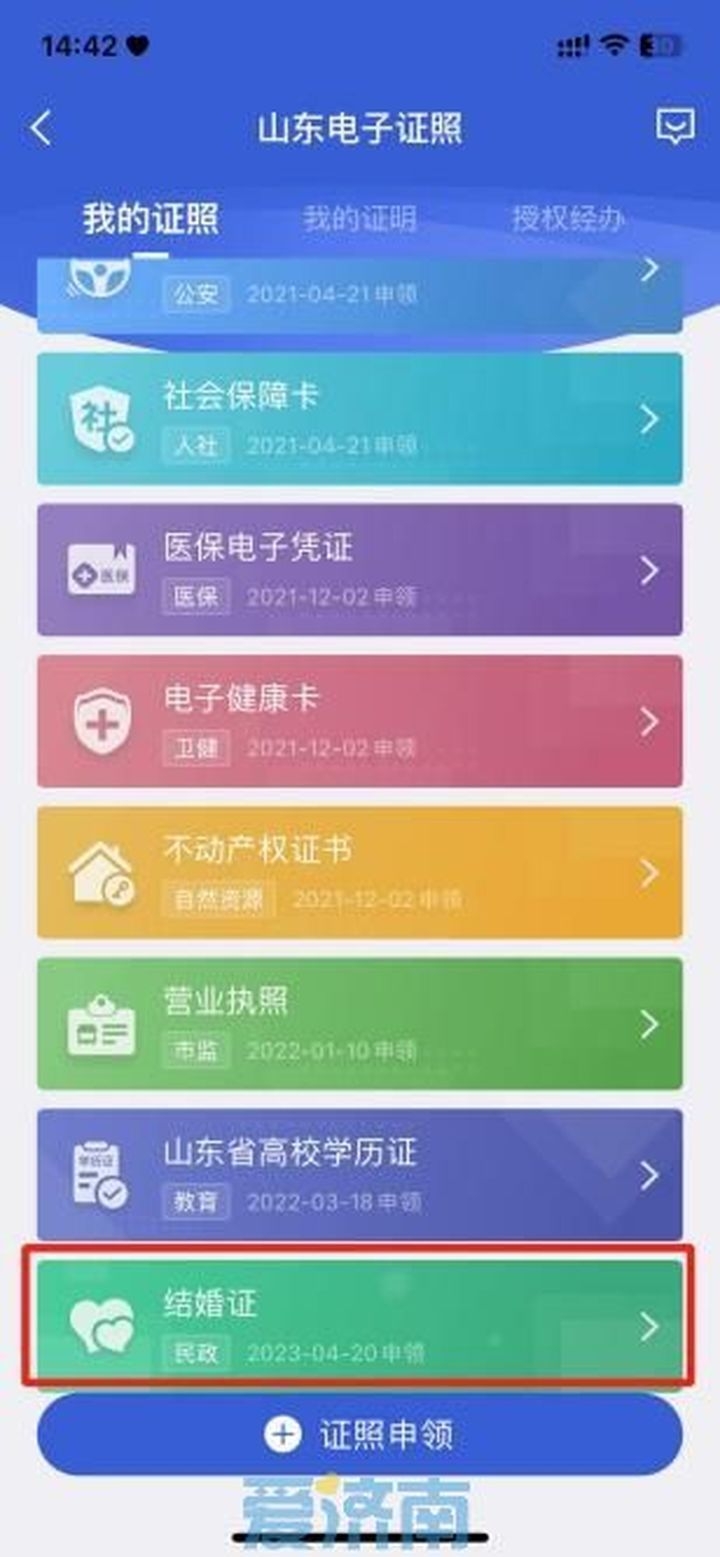This screenshot has height=1557, width=720.
Task: Select the 我的证照 tab
Action: pyautogui.click(x=151, y=218)
